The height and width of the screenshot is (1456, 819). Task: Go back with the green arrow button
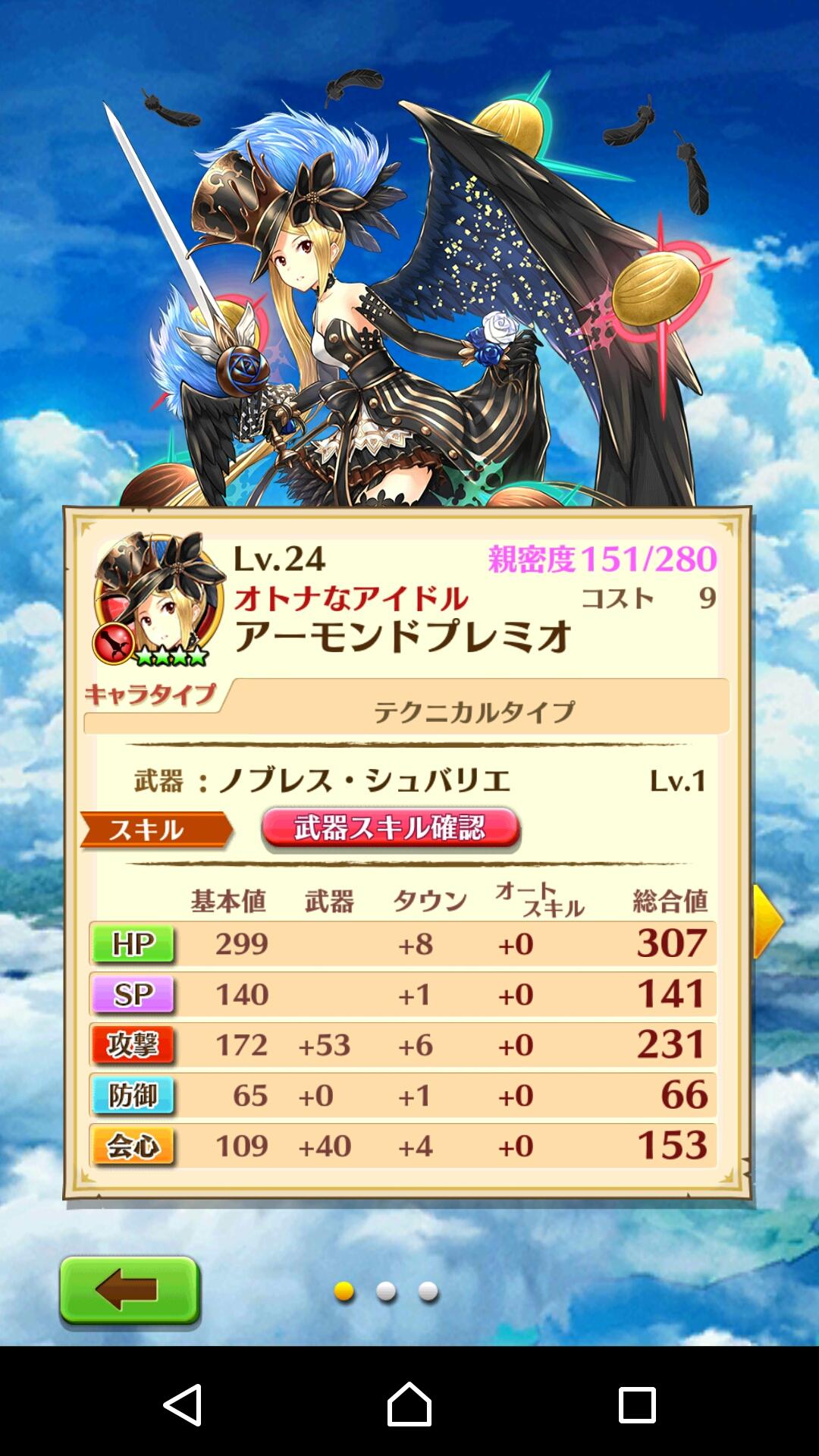click(130, 1291)
